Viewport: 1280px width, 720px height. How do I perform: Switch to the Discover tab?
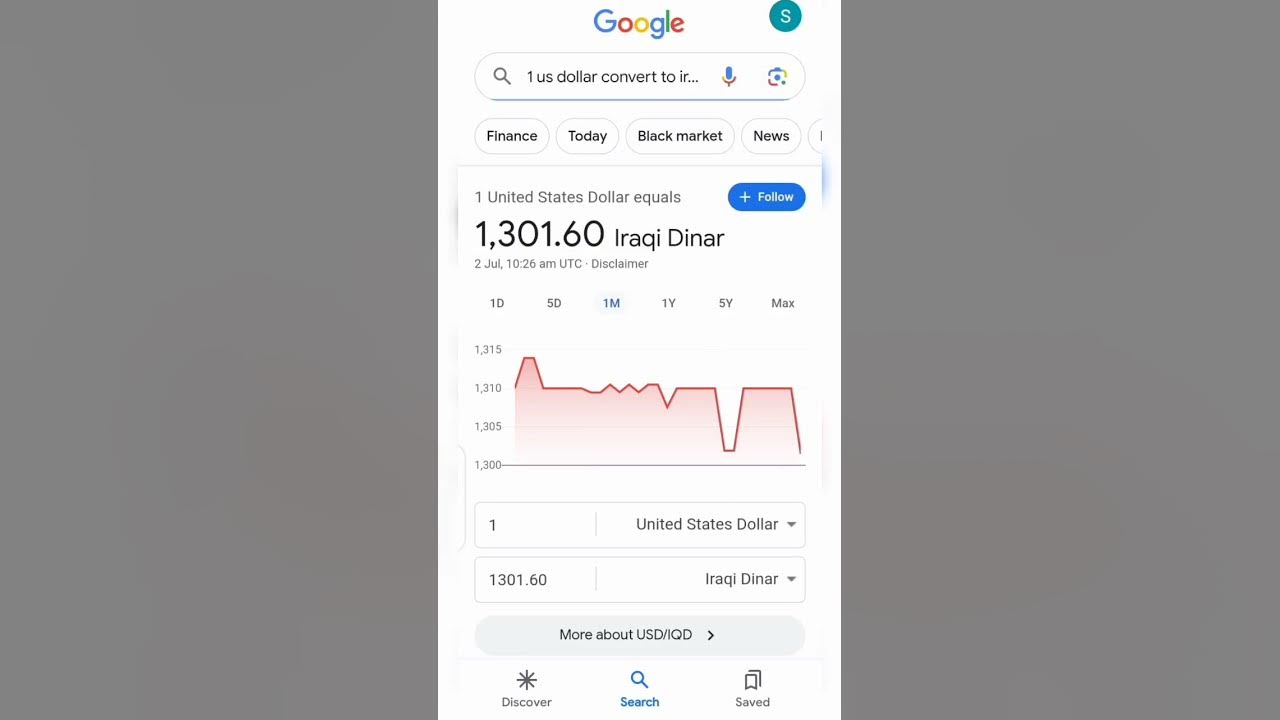pyautogui.click(x=527, y=689)
